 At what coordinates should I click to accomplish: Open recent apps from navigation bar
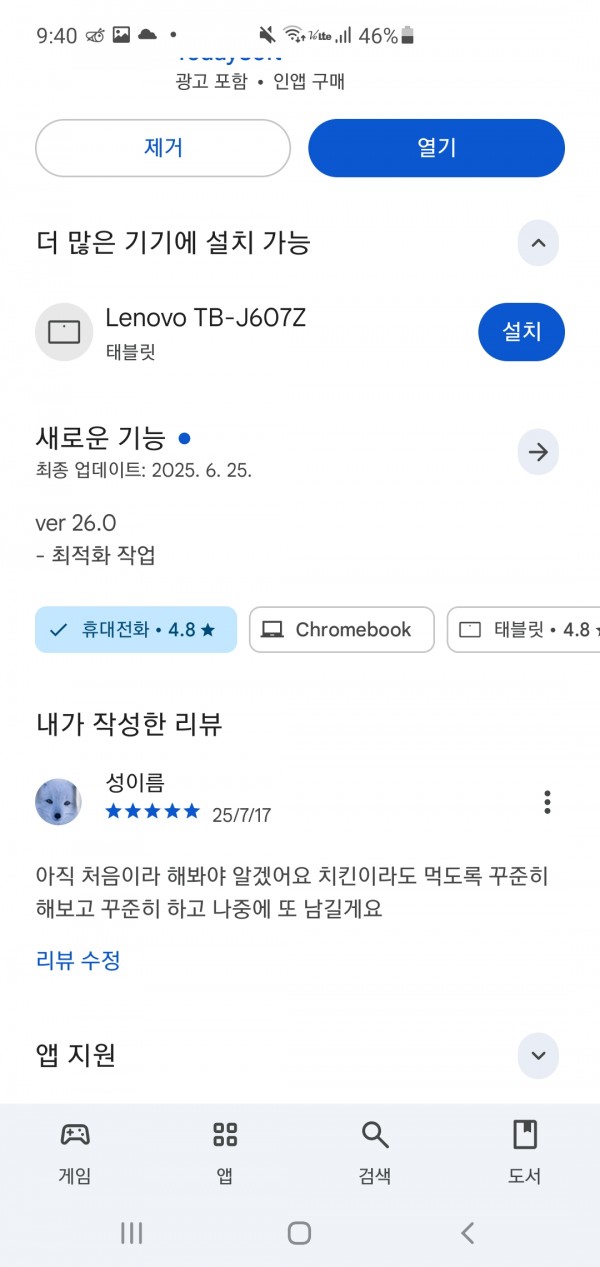(132, 1233)
